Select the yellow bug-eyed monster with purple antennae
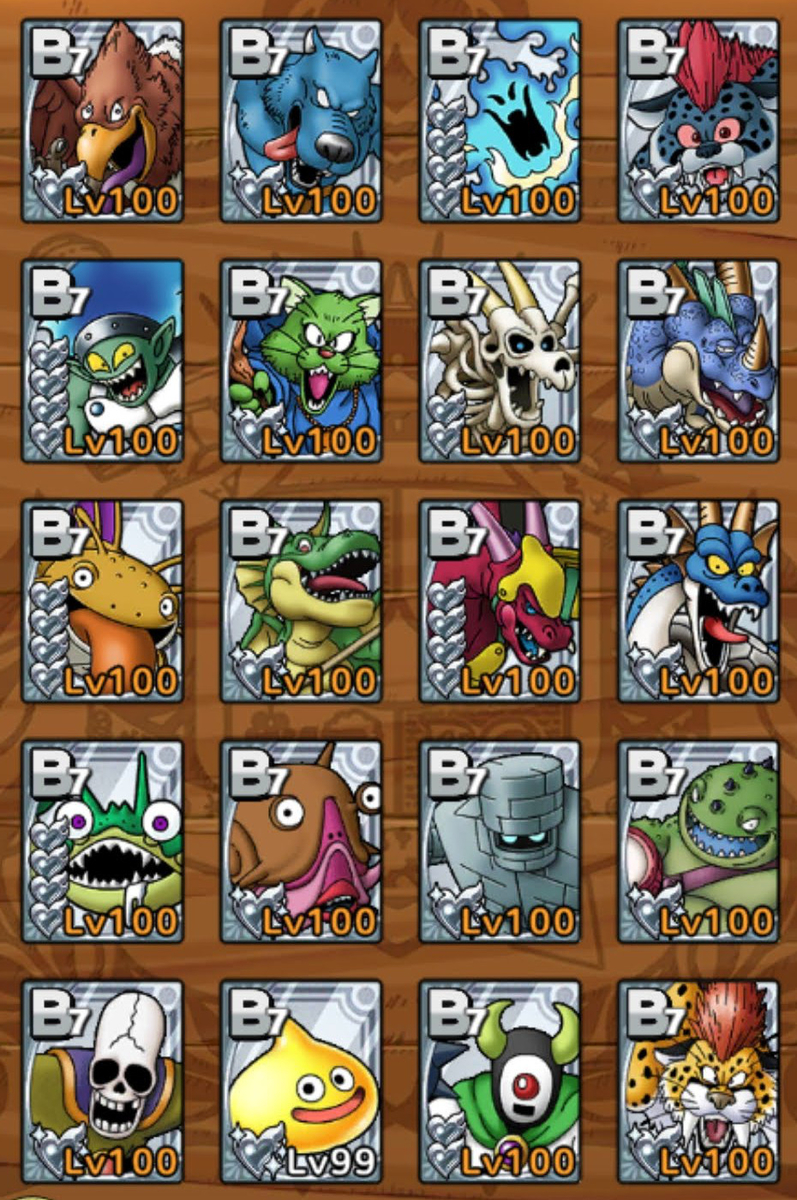Viewport: 797px width, 1200px height. [103, 600]
